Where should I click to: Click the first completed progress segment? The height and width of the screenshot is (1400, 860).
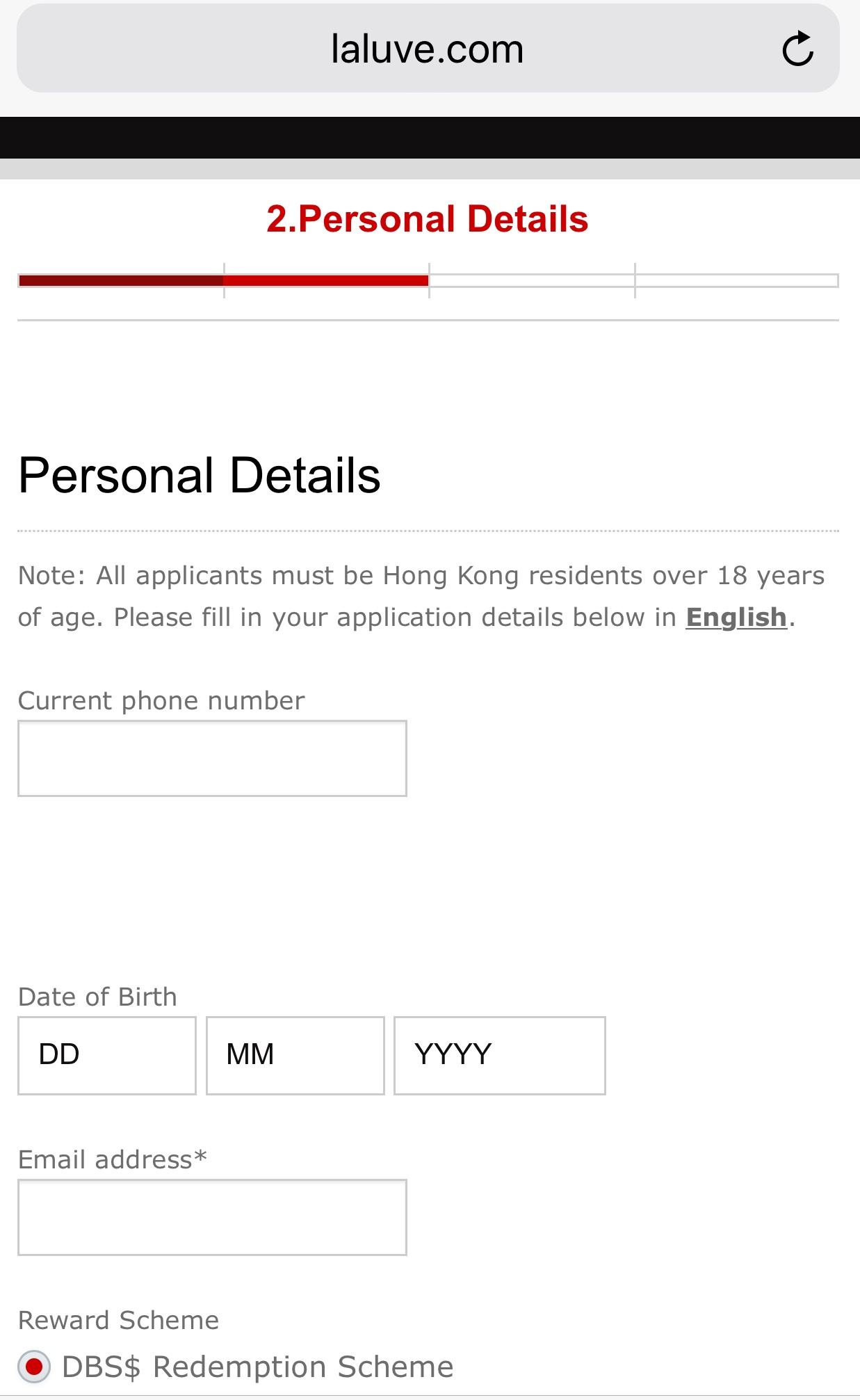(120, 281)
